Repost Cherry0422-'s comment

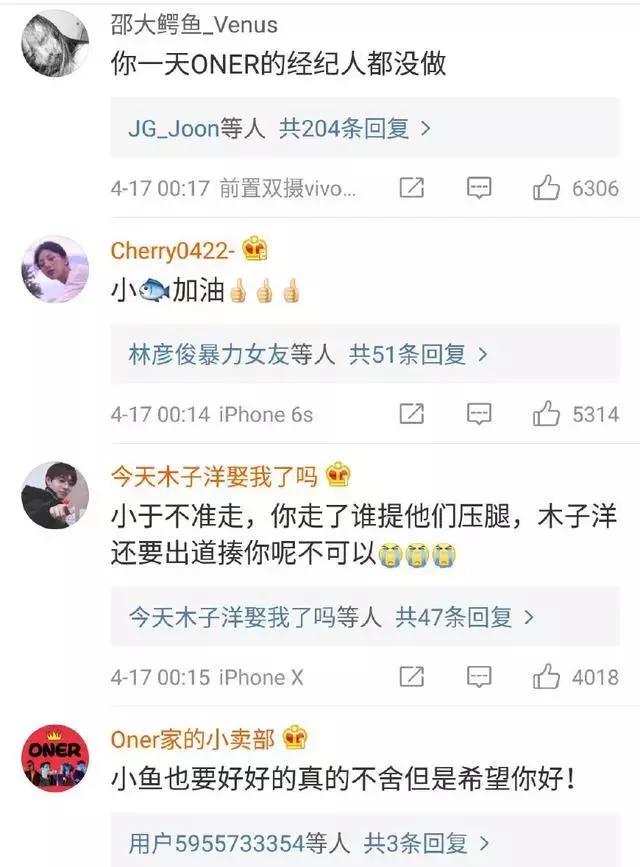tap(411, 413)
